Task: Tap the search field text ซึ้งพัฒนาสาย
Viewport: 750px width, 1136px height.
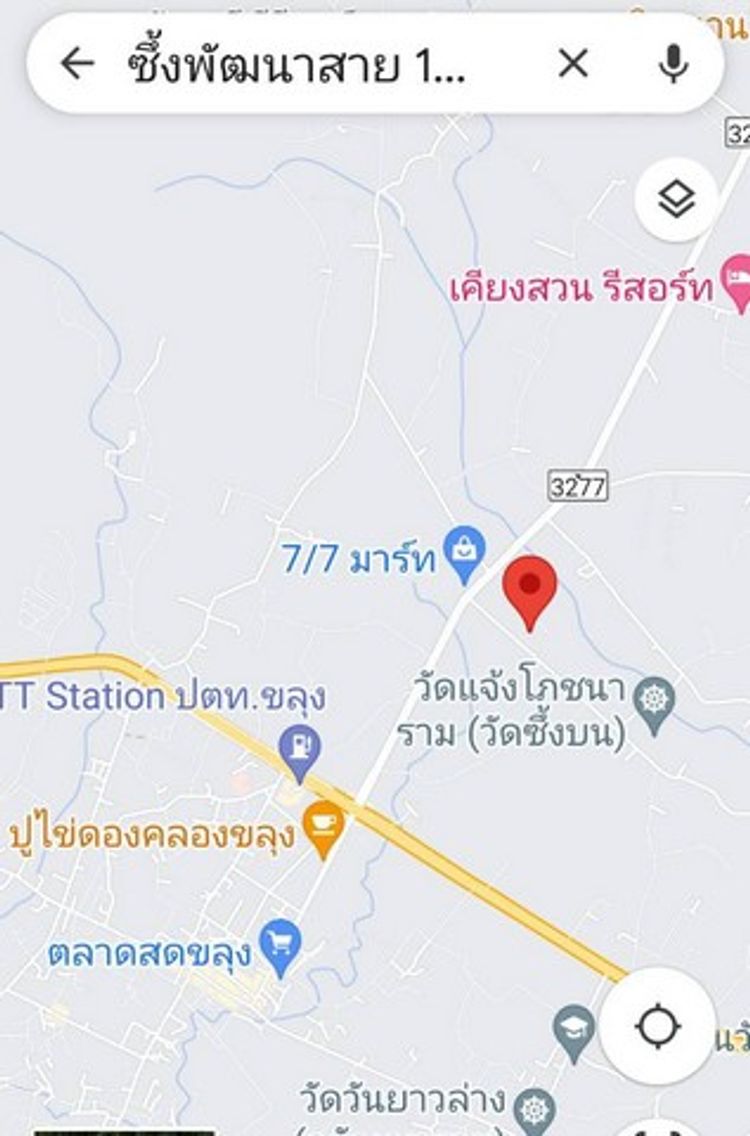Action: [x=297, y=65]
